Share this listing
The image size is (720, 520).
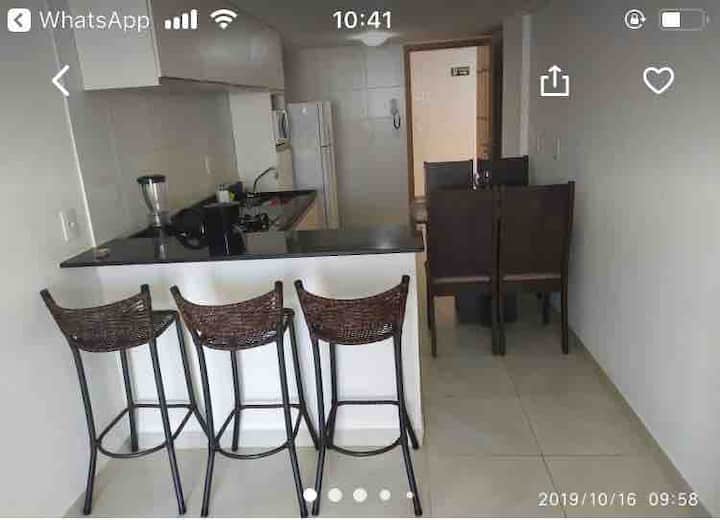(554, 81)
